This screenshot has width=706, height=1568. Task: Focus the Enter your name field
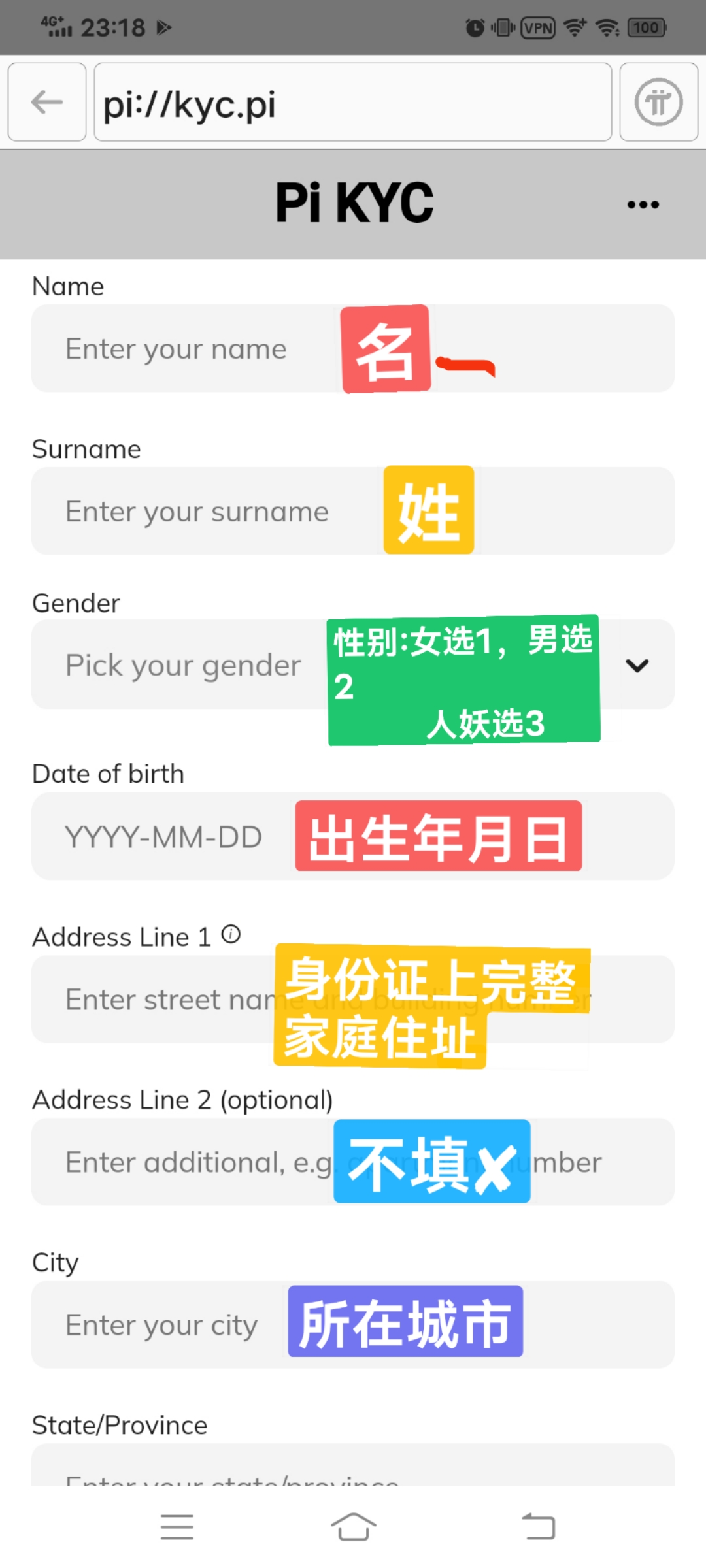click(x=353, y=348)
